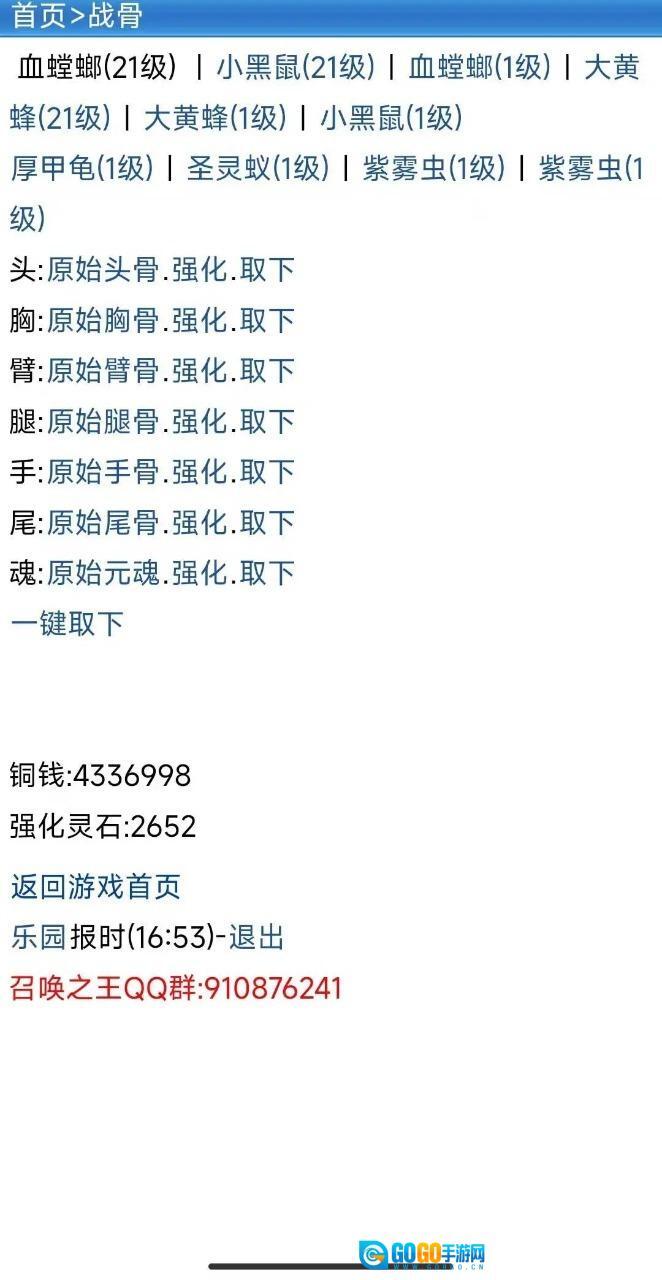Select 小黑鼠(1级) pet link
The image size is (662, 1280).
pos(391,118)
